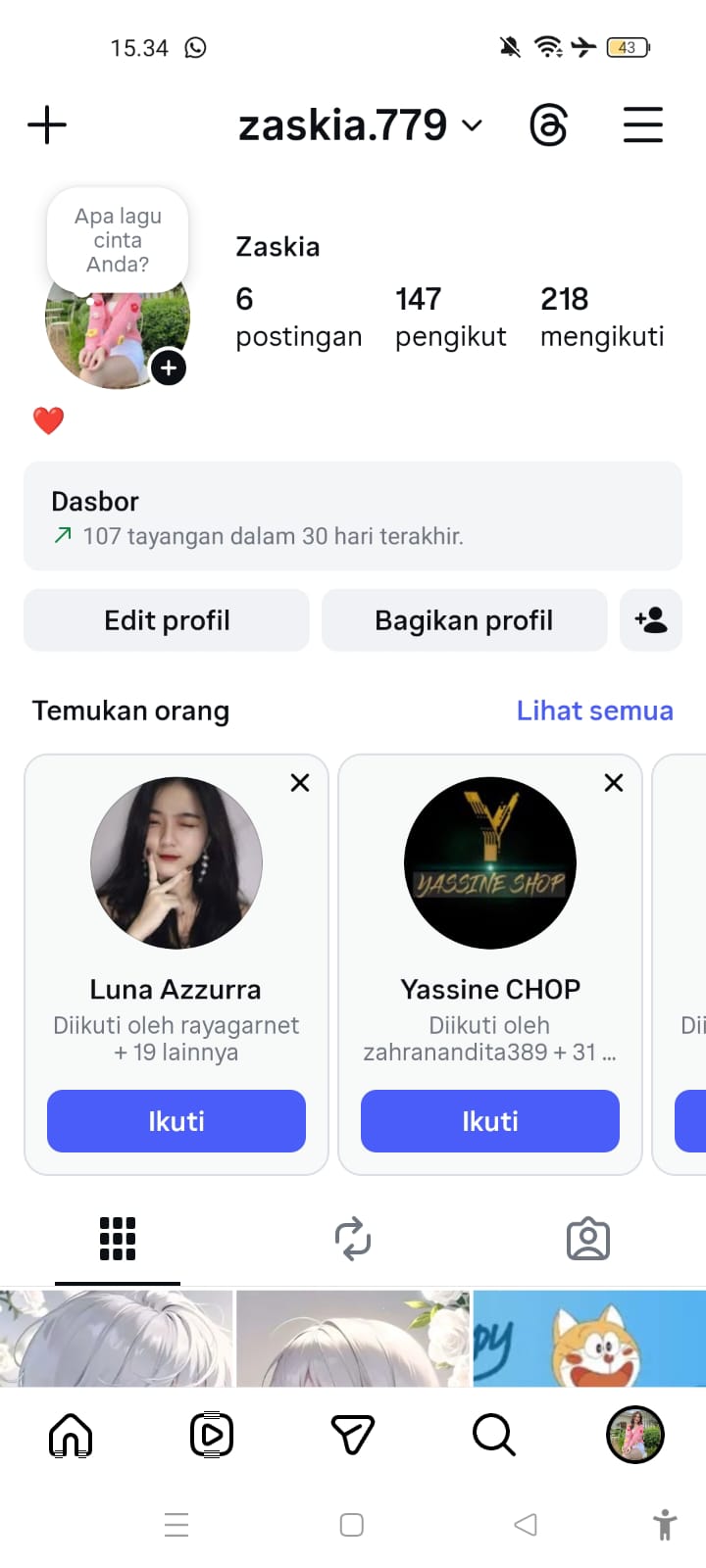Follow Yassine CHOP with Ikuti

(x=490, y=1121)
